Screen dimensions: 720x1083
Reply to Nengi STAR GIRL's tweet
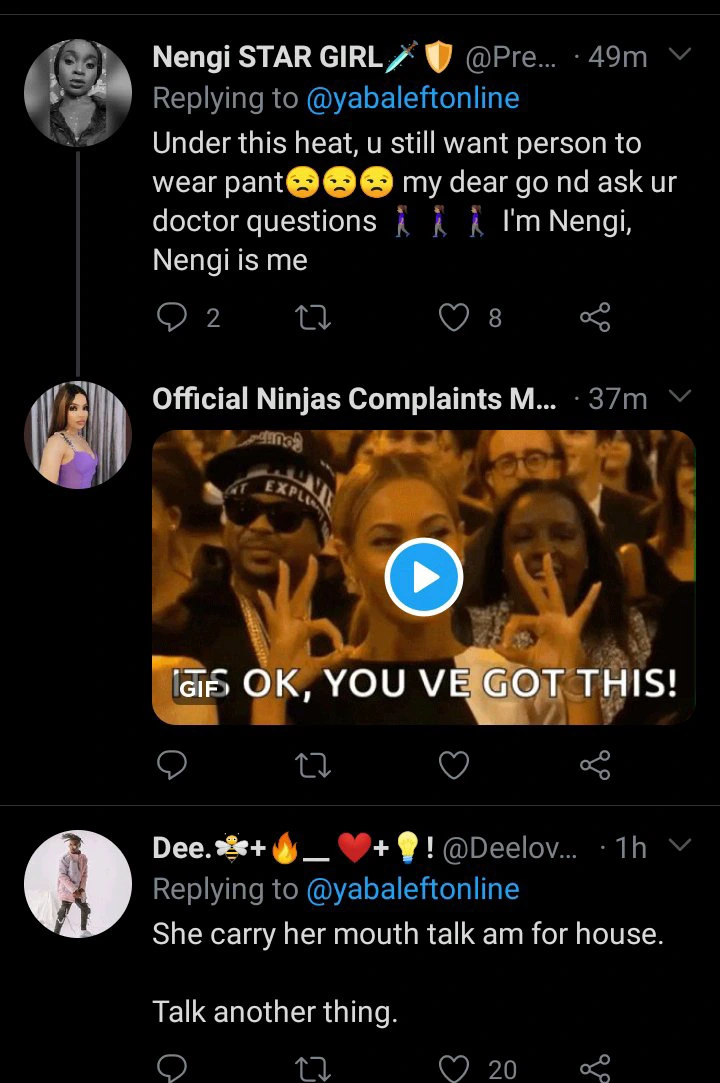(173, 318)
